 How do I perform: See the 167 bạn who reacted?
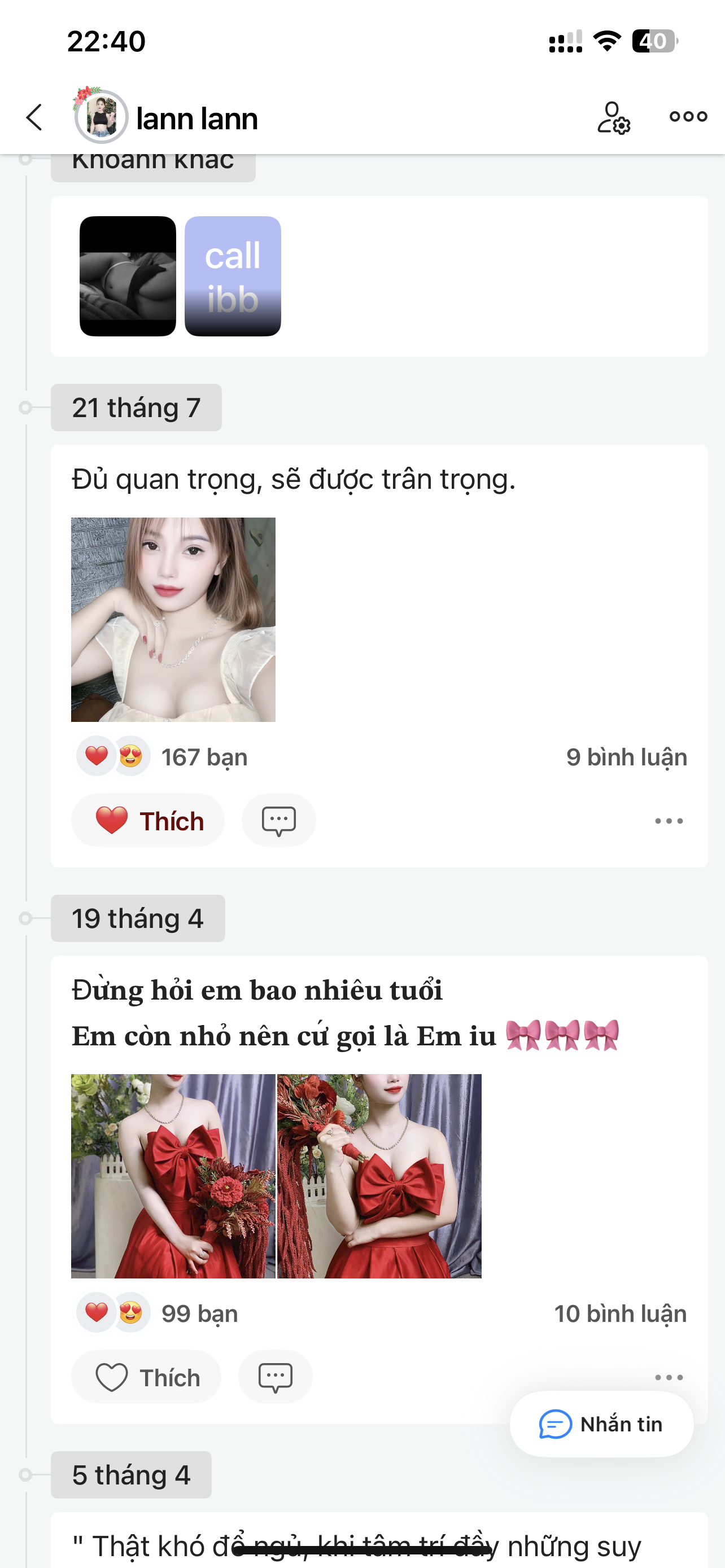pos(204,757)
